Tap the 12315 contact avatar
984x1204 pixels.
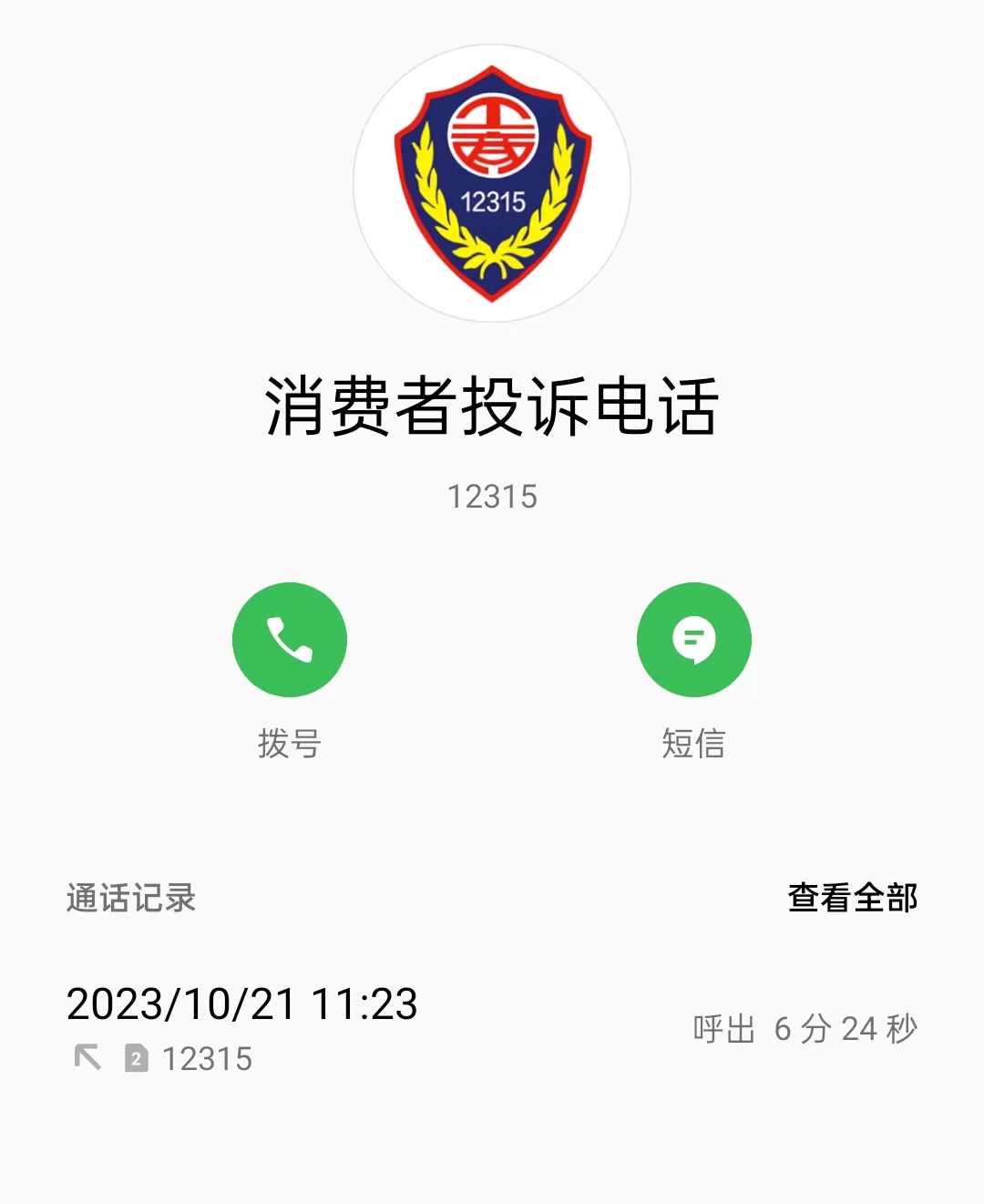pos(492,183)
